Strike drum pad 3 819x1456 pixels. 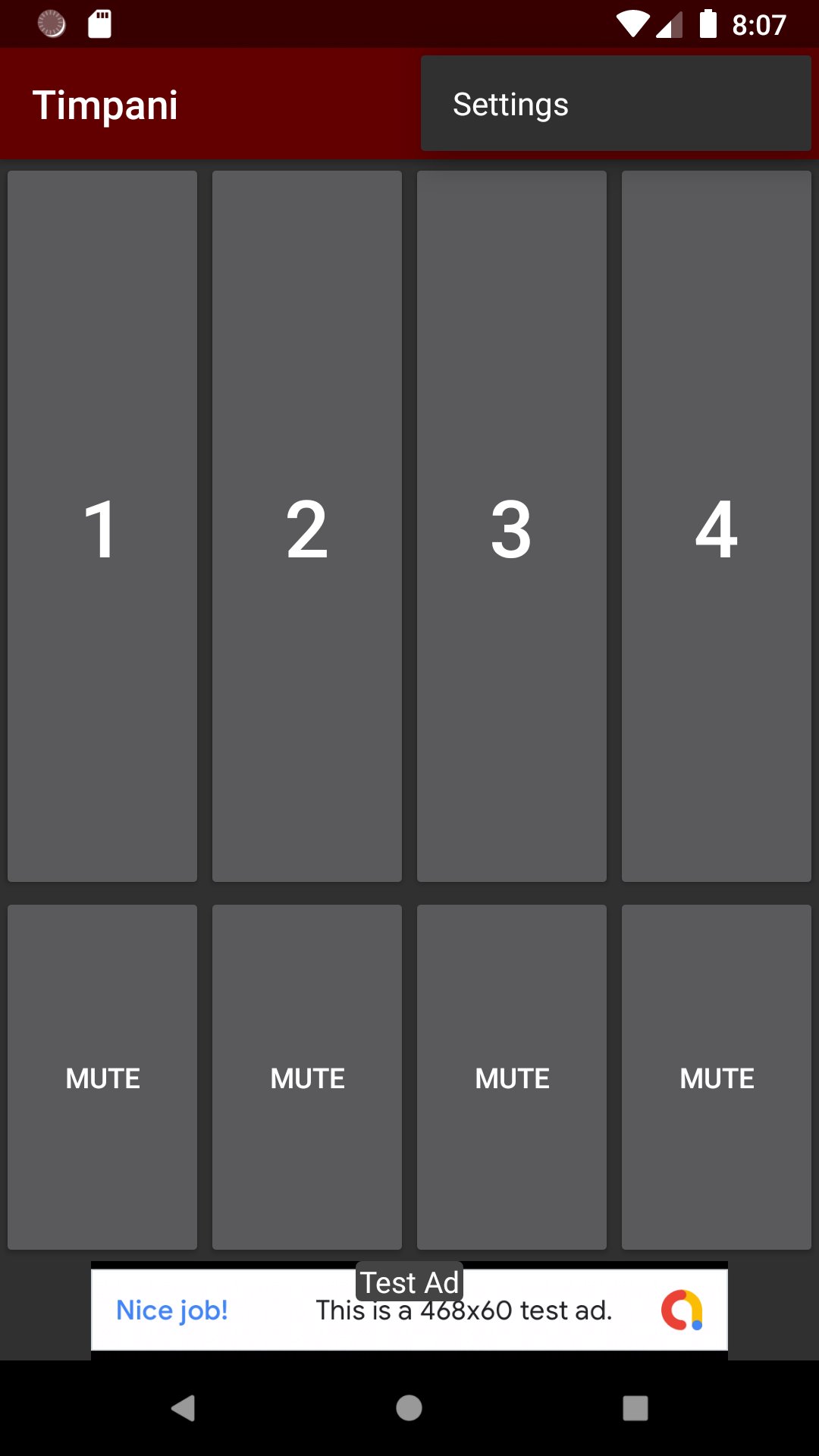pyautogui.click(x=512, y=526)
